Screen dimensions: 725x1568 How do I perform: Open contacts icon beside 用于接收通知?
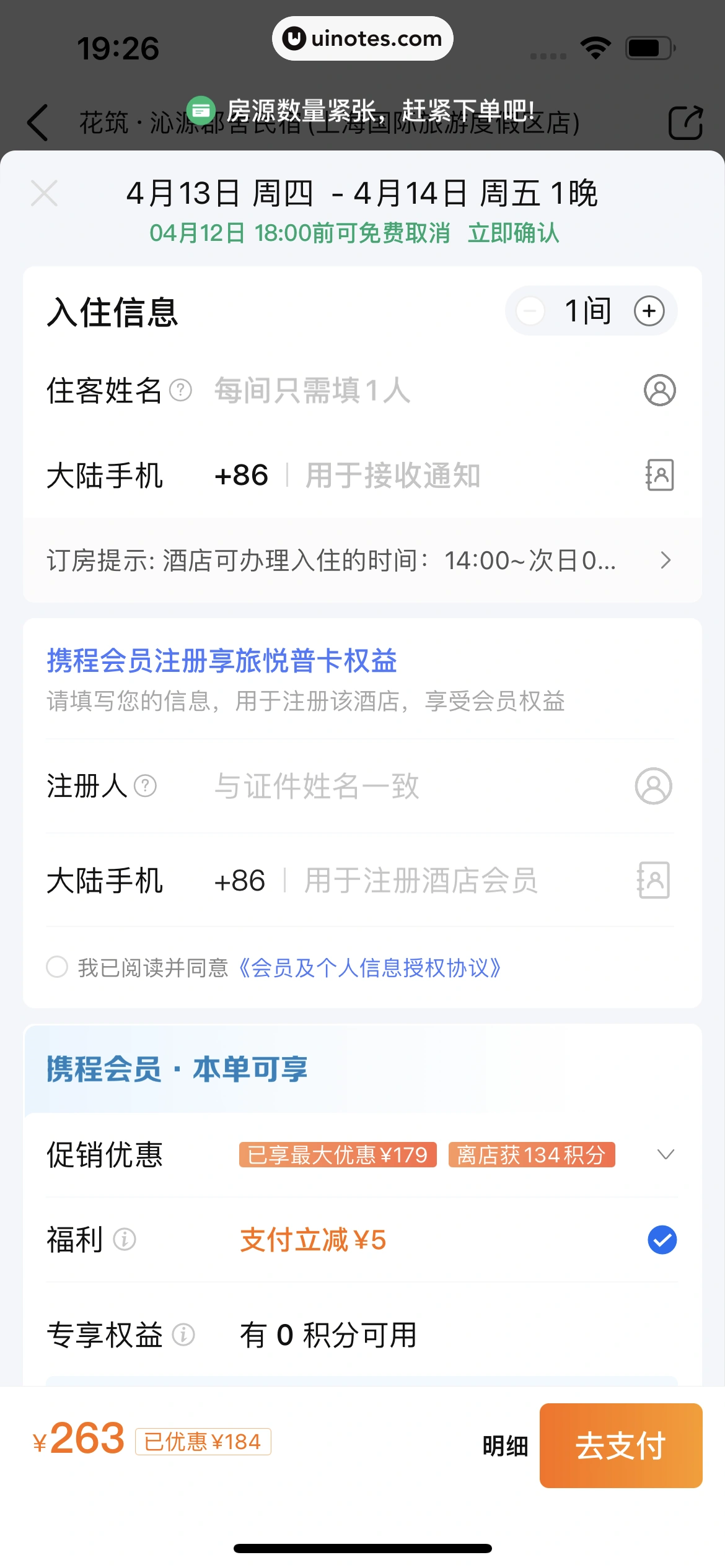pyautogui.click(x=659, y=476)
